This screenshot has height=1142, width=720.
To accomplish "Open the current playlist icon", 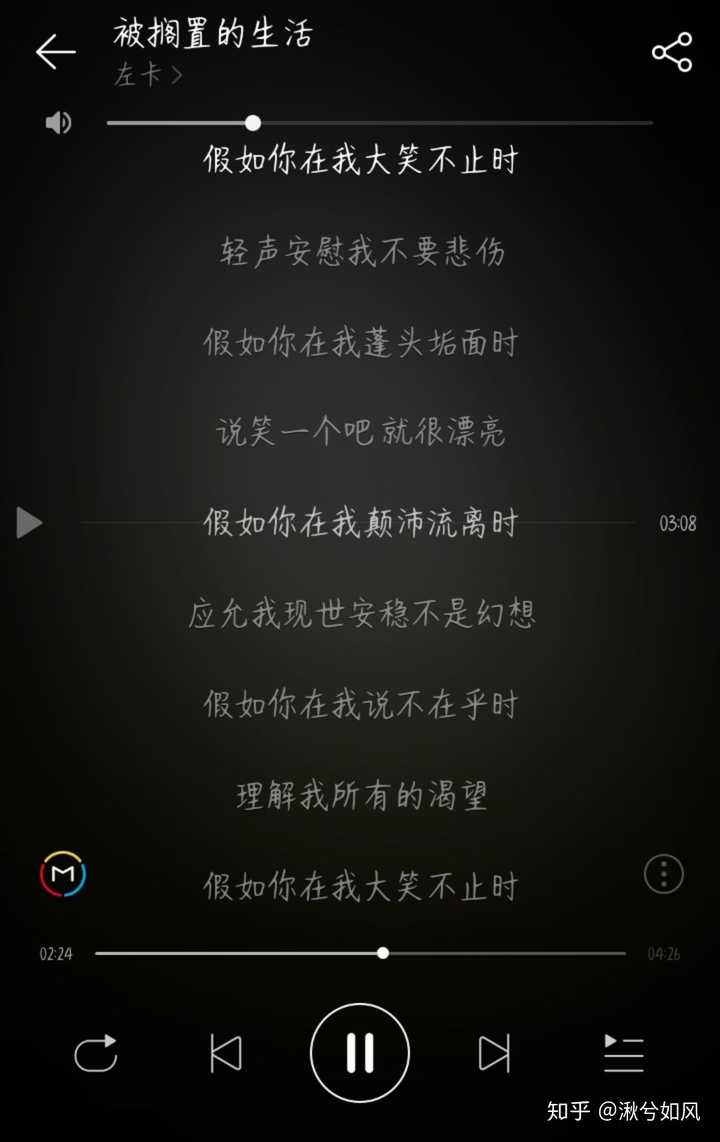I will [625, 1053].
